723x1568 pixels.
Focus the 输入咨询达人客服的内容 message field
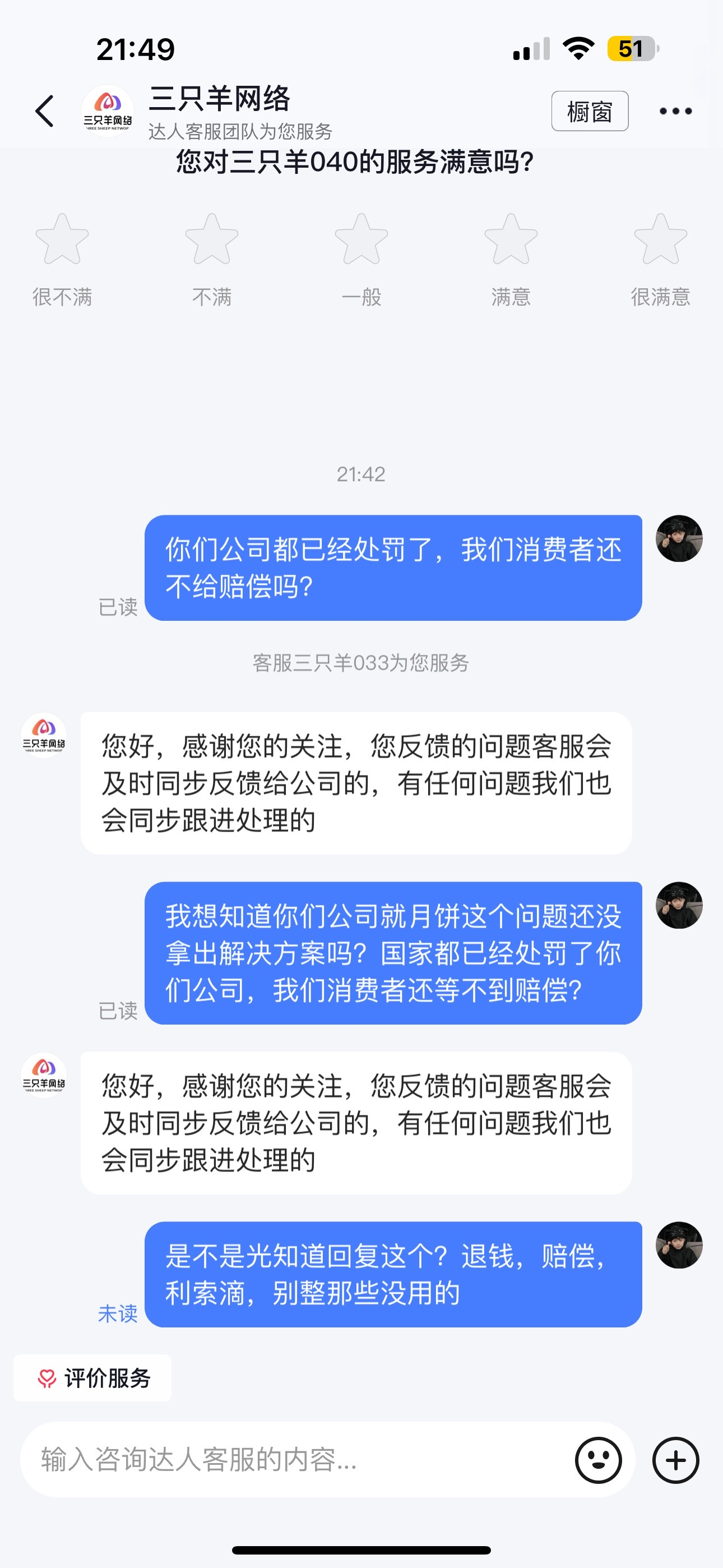click(292, 1460)
